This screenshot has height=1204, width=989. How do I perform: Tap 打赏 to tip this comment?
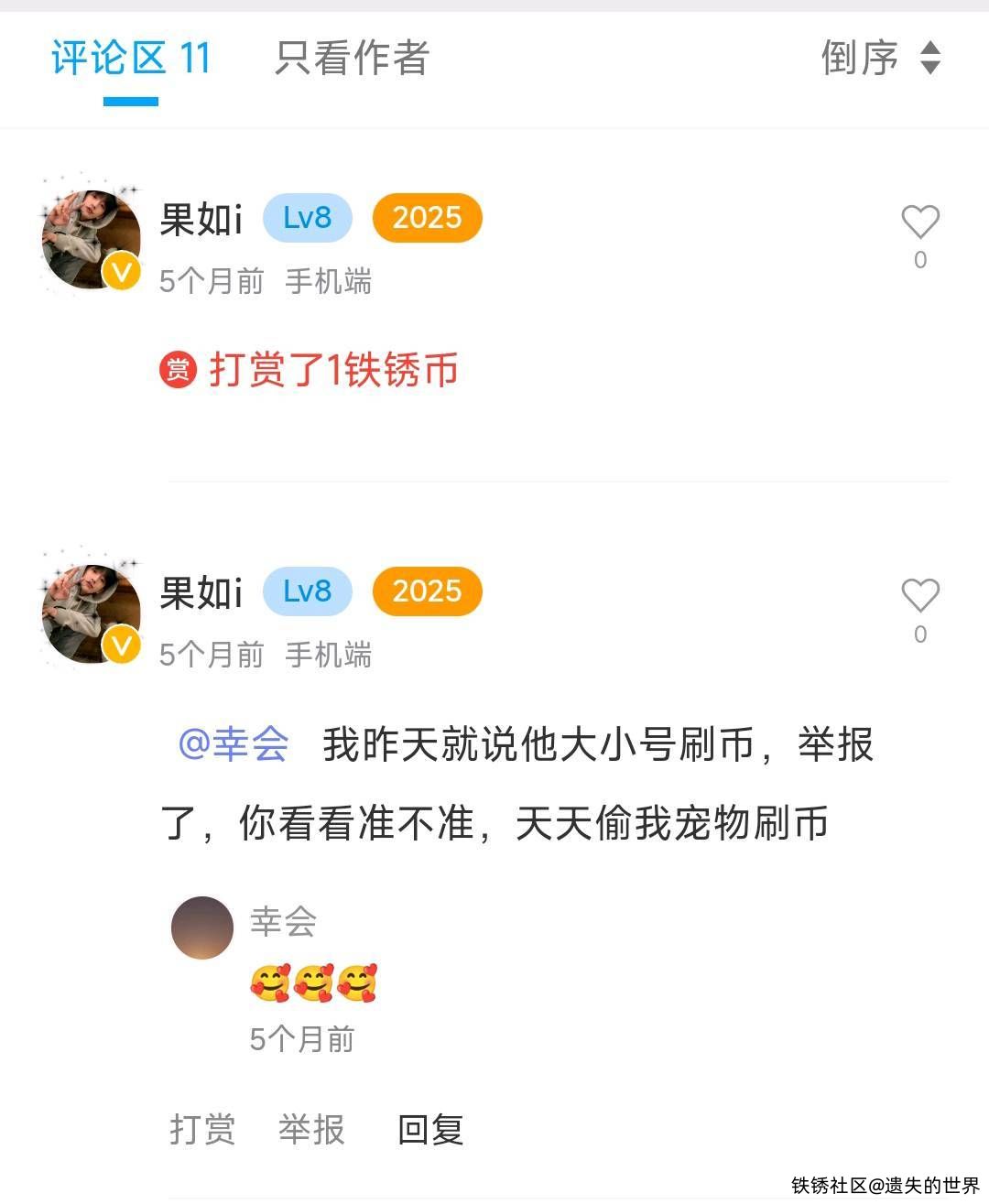coord(202,1129)
